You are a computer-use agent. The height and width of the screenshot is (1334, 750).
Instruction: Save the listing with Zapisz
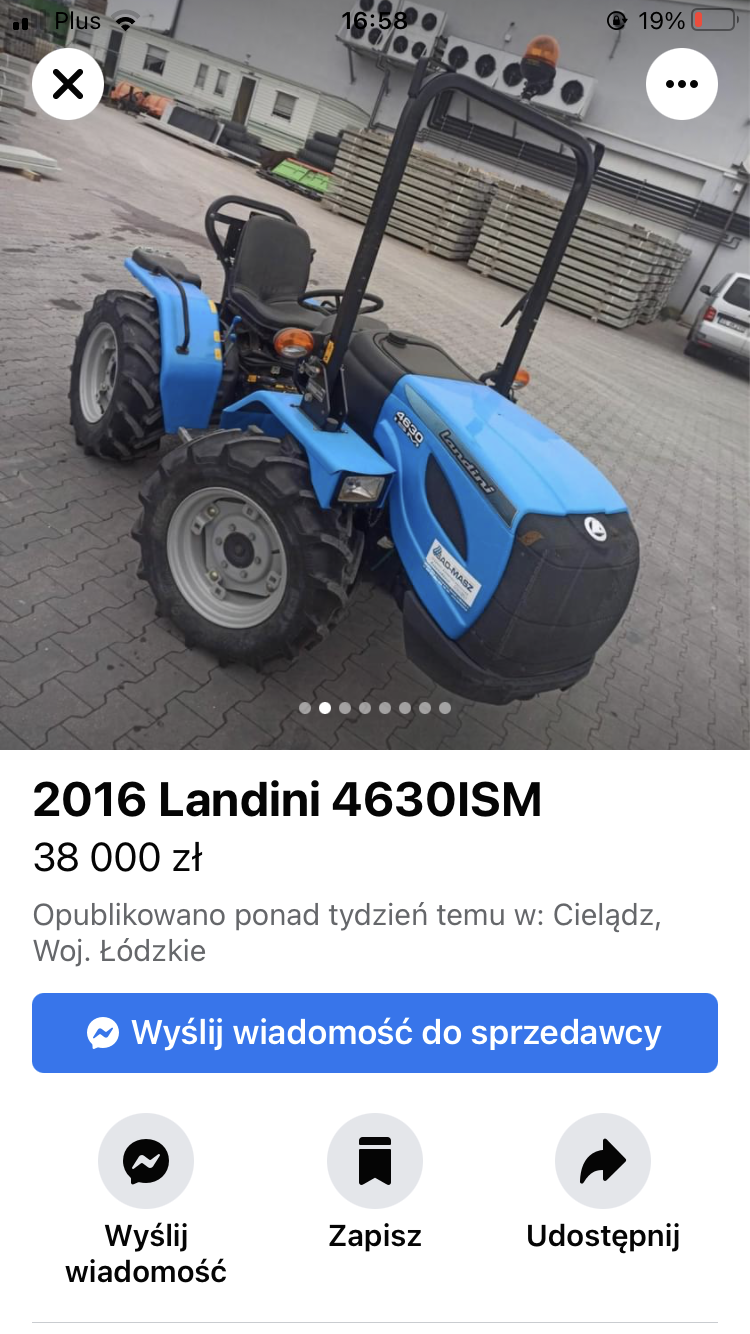pyautogui.click(x=375, y=1161)
